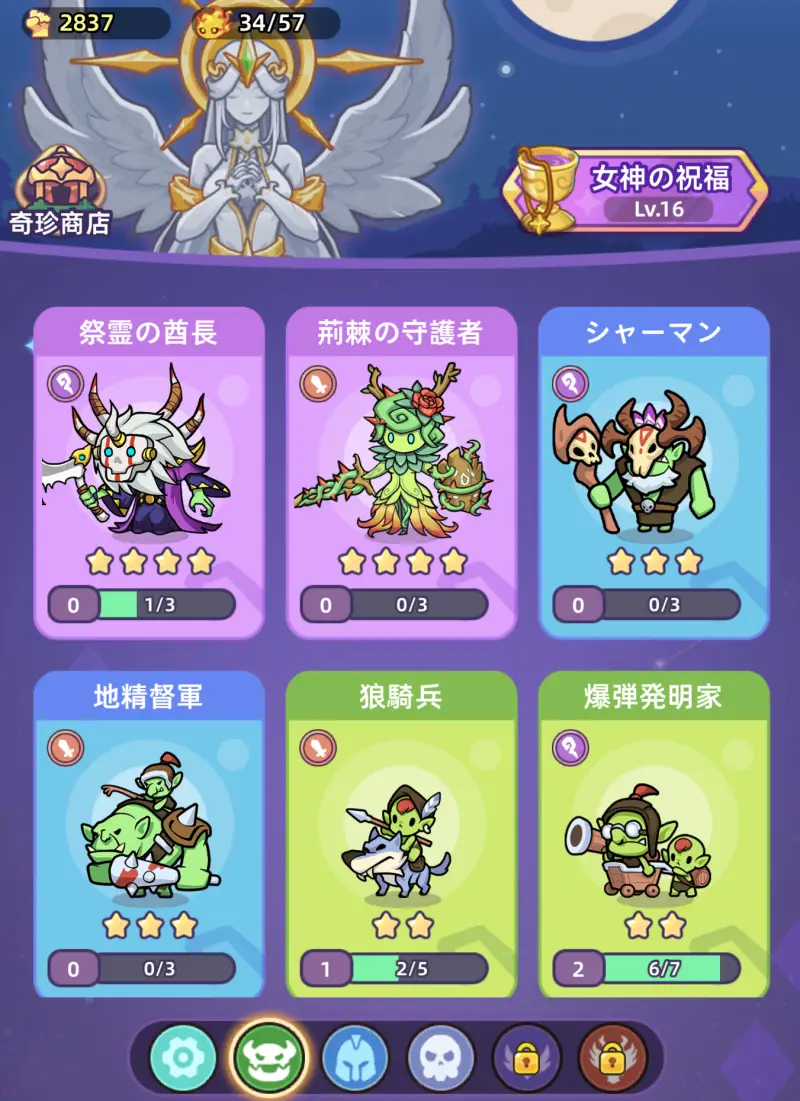This screenshot has width=800, height=1101.
Task: Switch to the gear faction tab
Action: coord(183,1058)
